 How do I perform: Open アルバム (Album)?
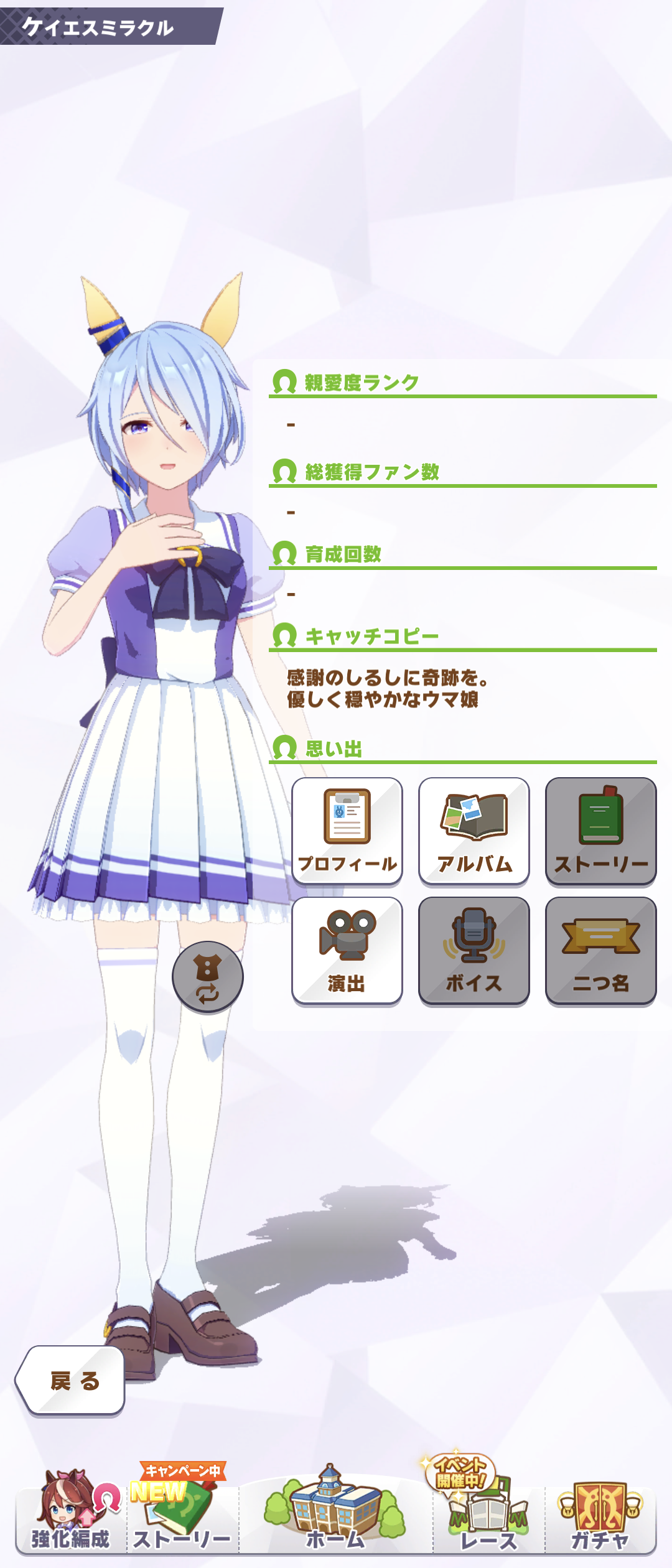pyautogui.click(x=474, y=830)
